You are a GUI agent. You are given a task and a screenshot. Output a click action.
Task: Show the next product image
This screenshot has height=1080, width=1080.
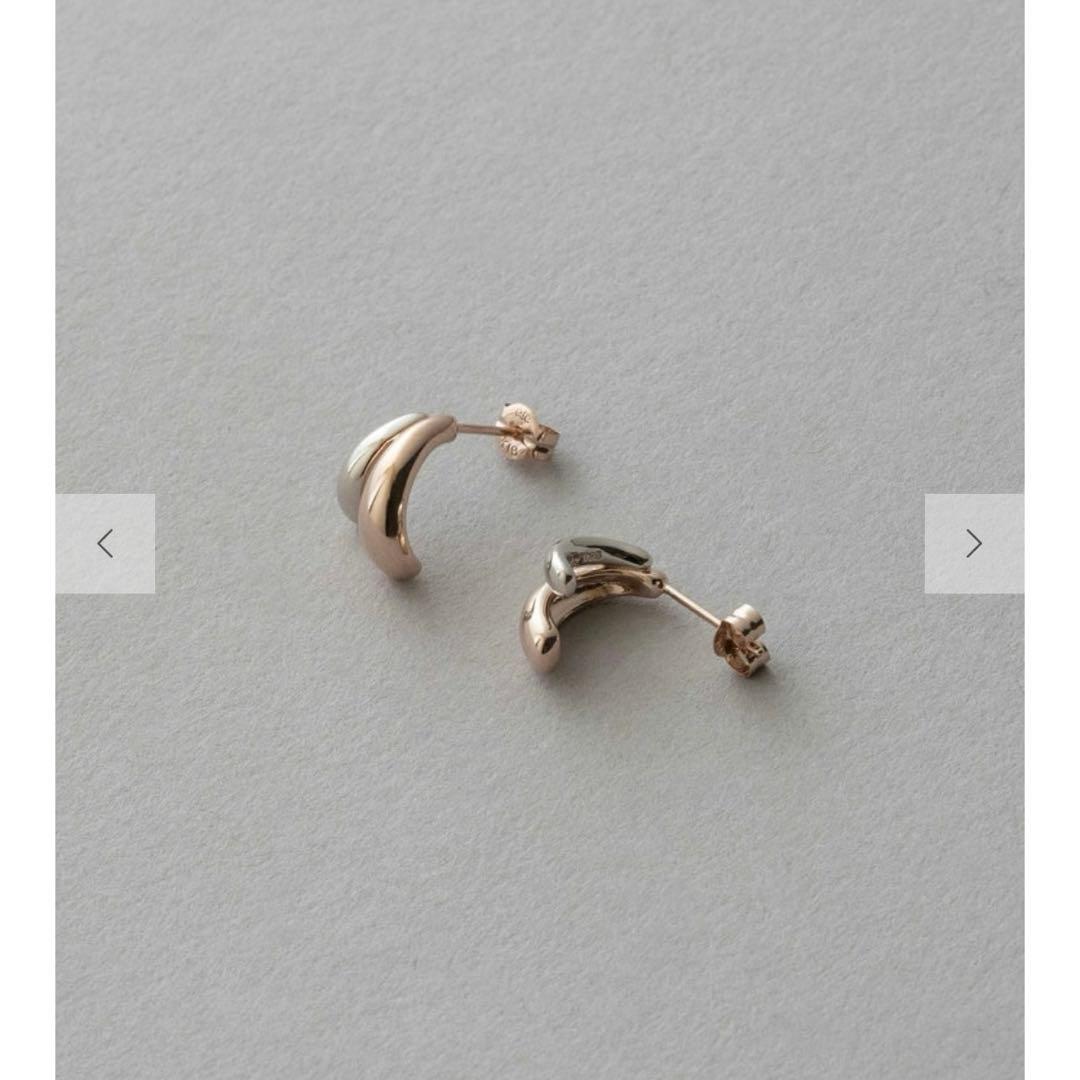(974, 543)
